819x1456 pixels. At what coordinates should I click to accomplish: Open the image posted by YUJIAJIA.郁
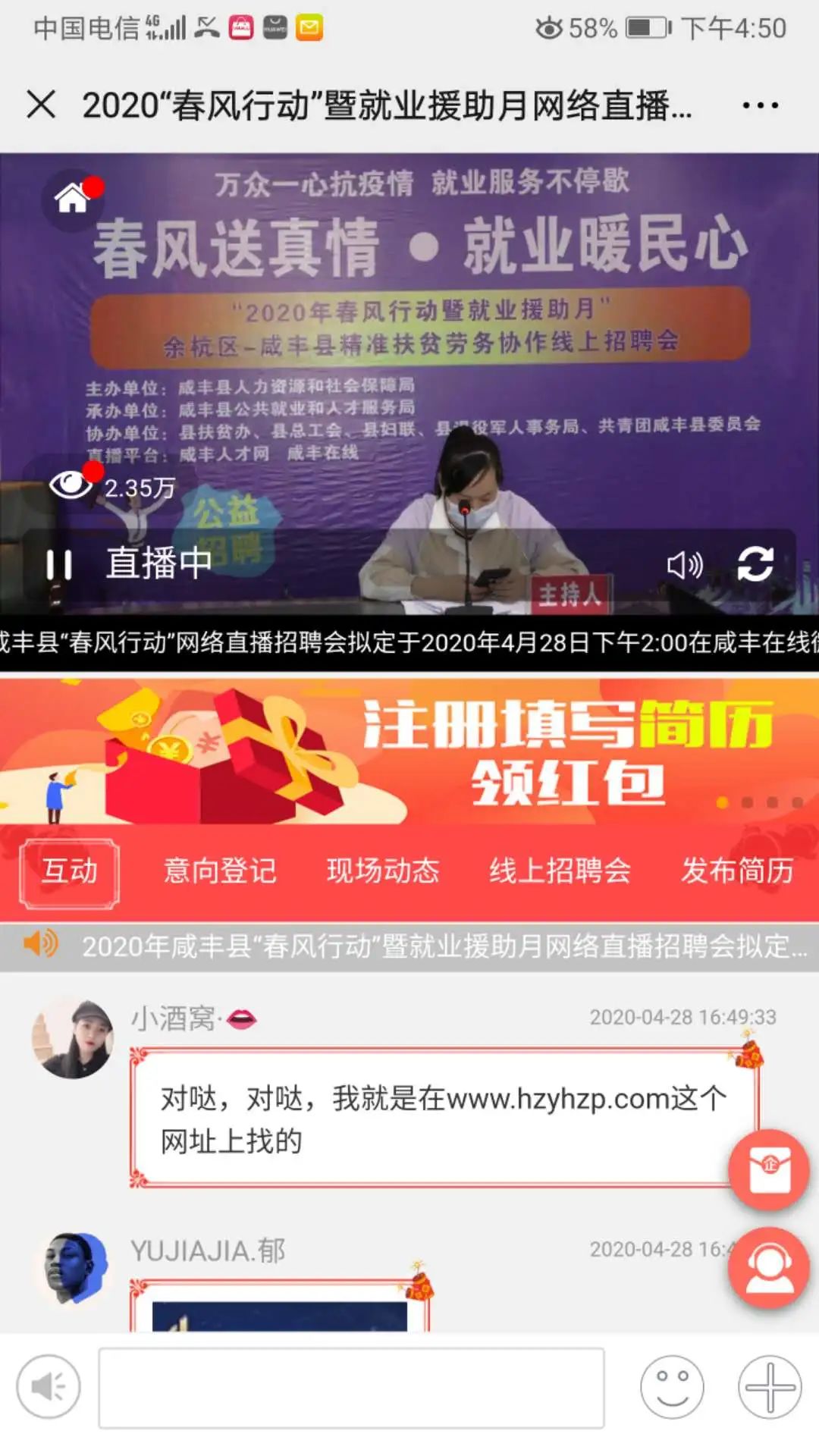279,1316
